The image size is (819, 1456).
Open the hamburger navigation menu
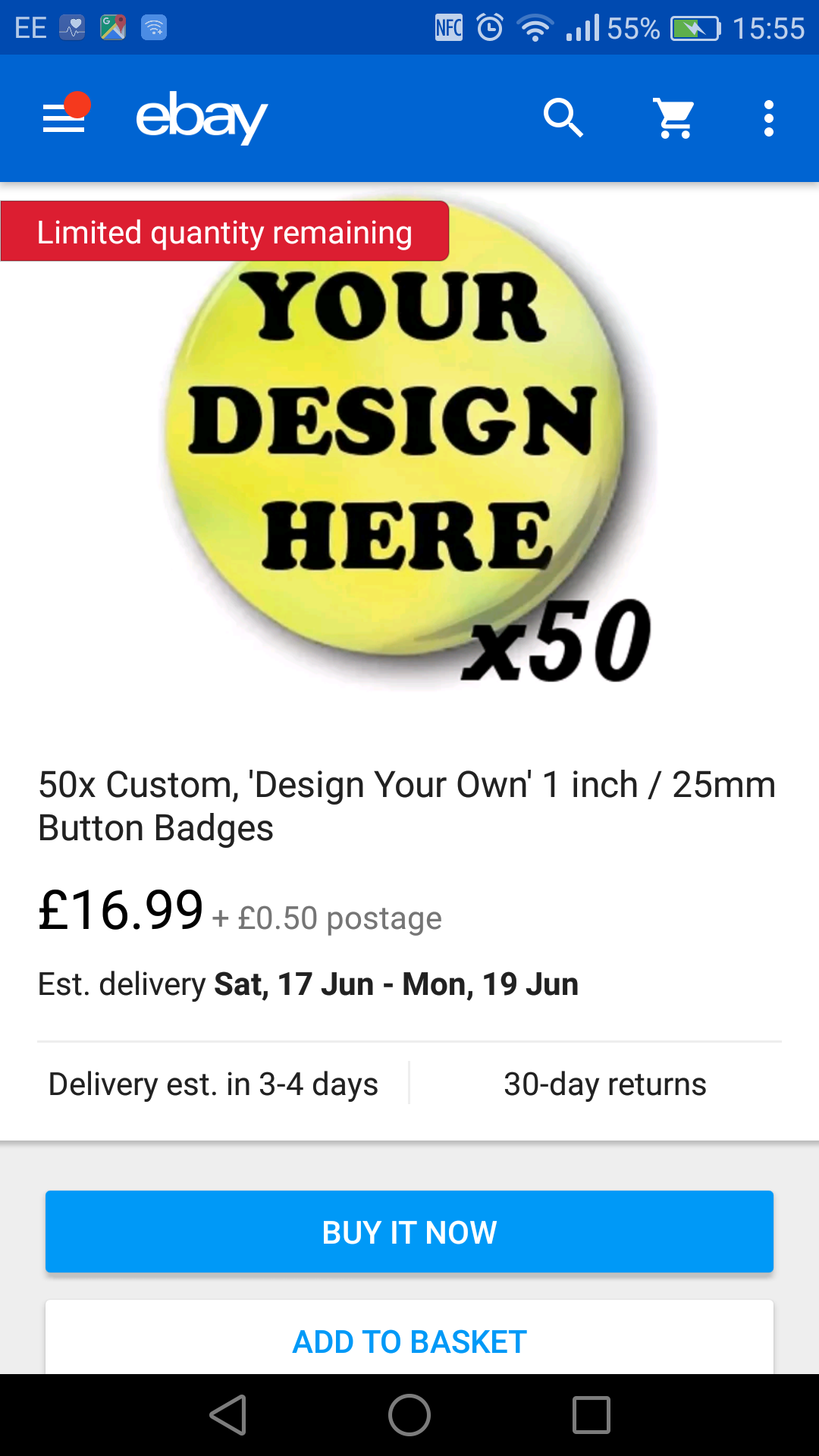click(64, 118)
